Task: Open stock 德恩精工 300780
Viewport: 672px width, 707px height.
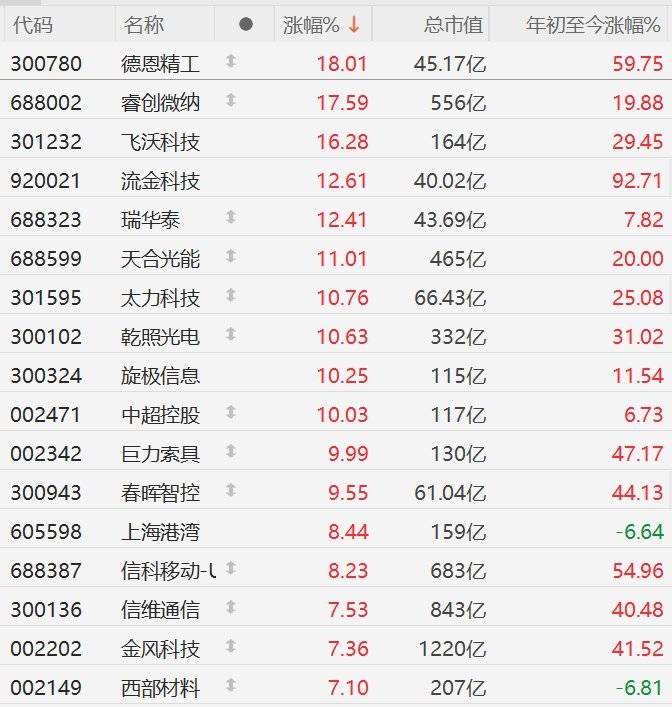Action: click(x=160, y=64)
